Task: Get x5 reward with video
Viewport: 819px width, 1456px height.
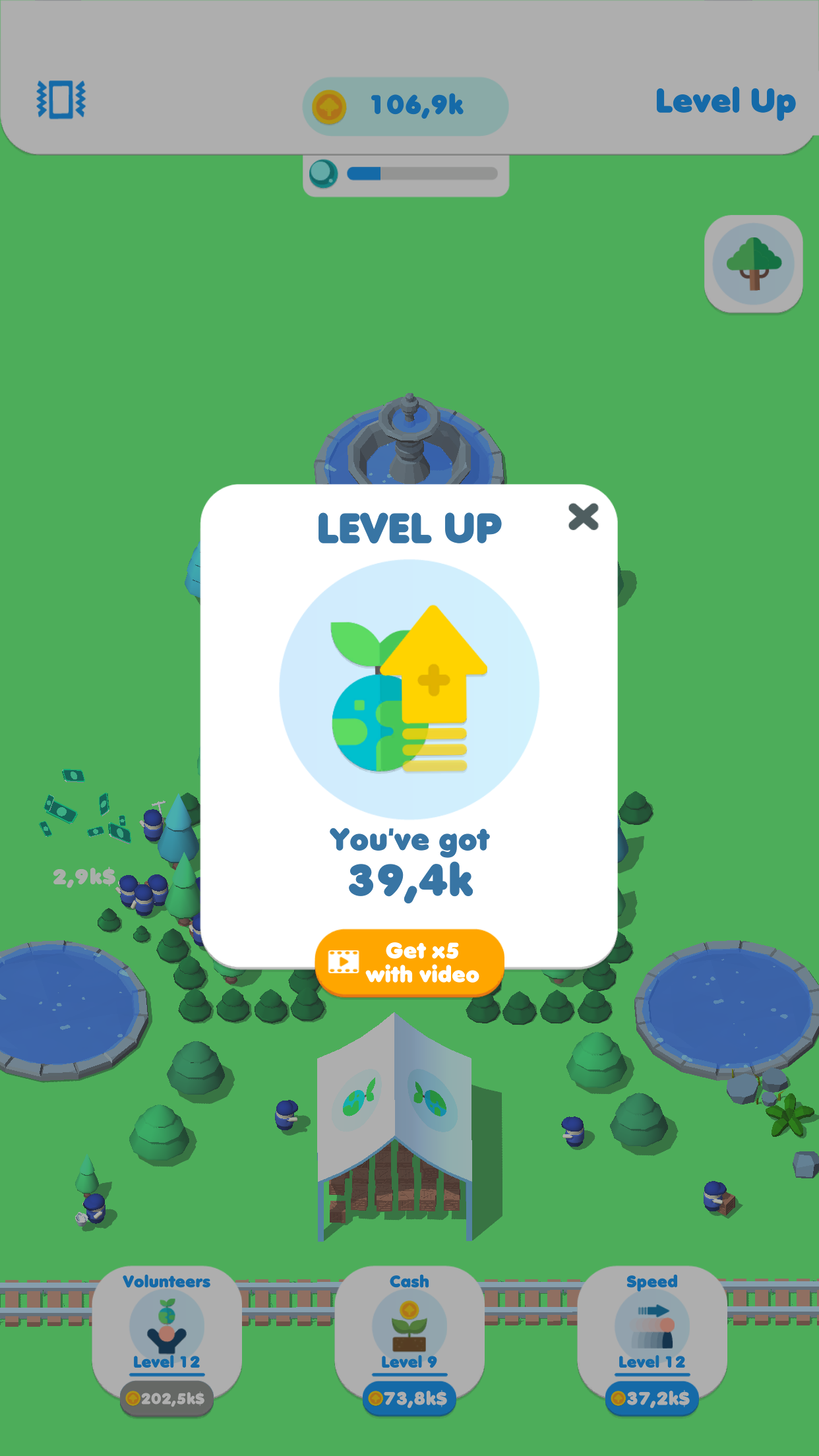Action: [409, 963]
